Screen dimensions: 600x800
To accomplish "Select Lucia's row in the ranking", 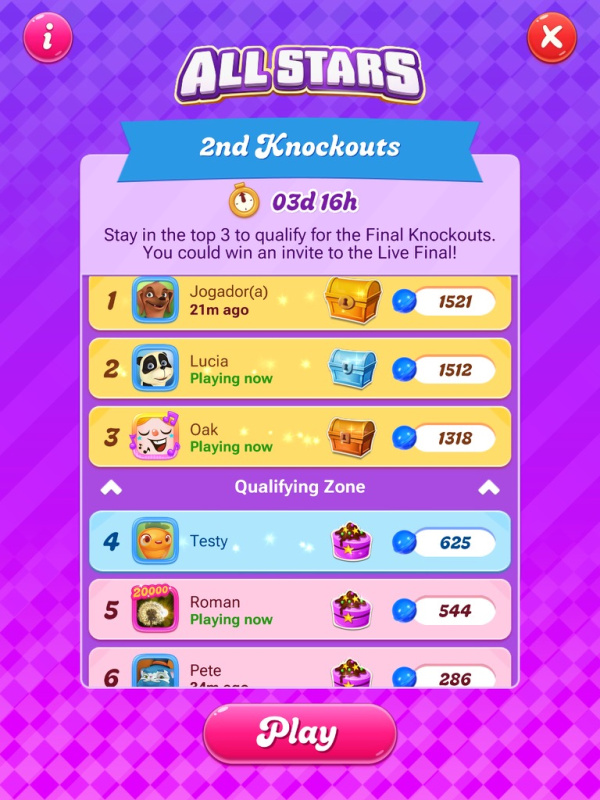I will click(300, 369).
